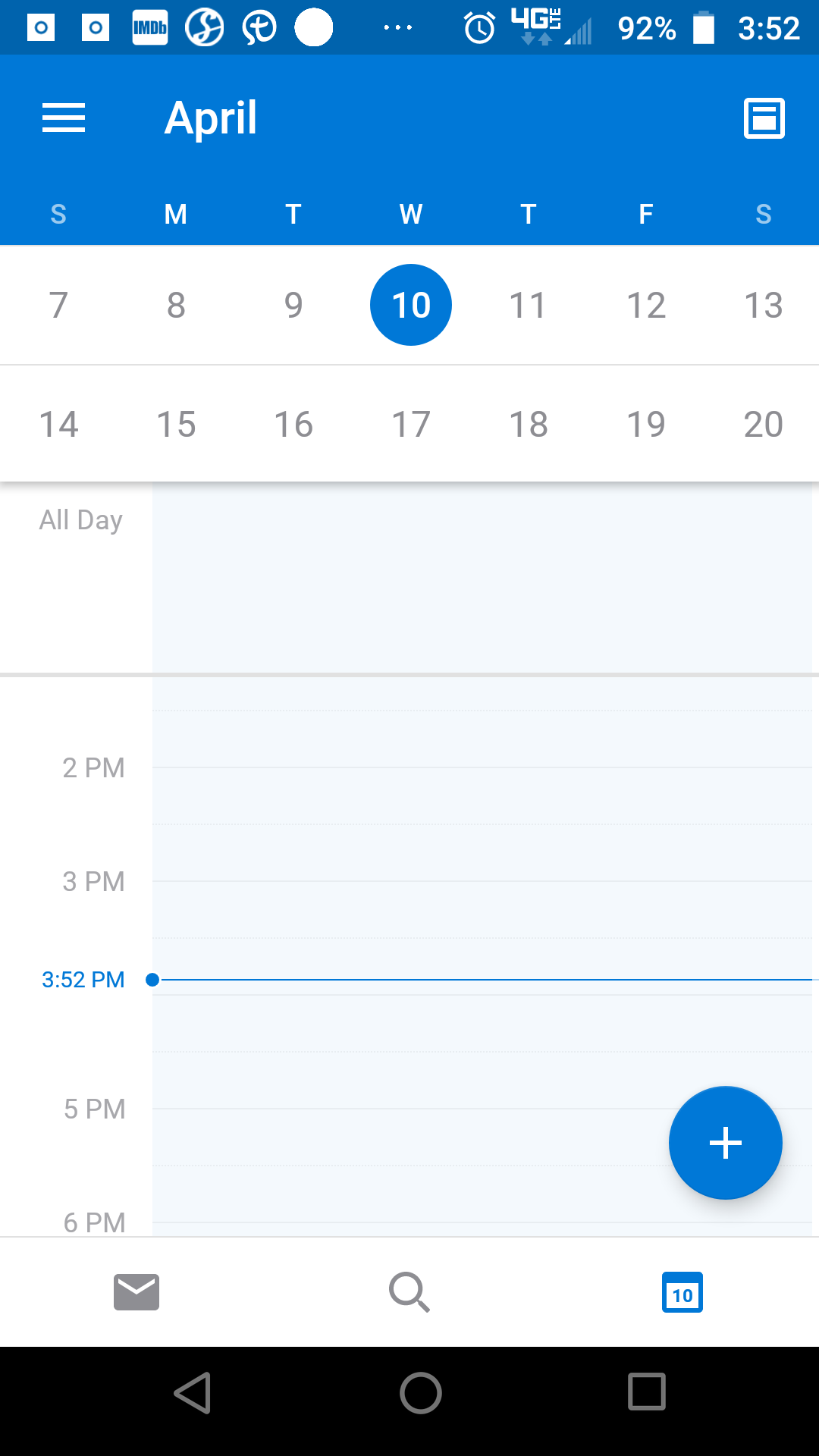The width and height of the screenshot is (819, 1456).
Task: Select April 7 in the calendar
Action: pos(58,306)
